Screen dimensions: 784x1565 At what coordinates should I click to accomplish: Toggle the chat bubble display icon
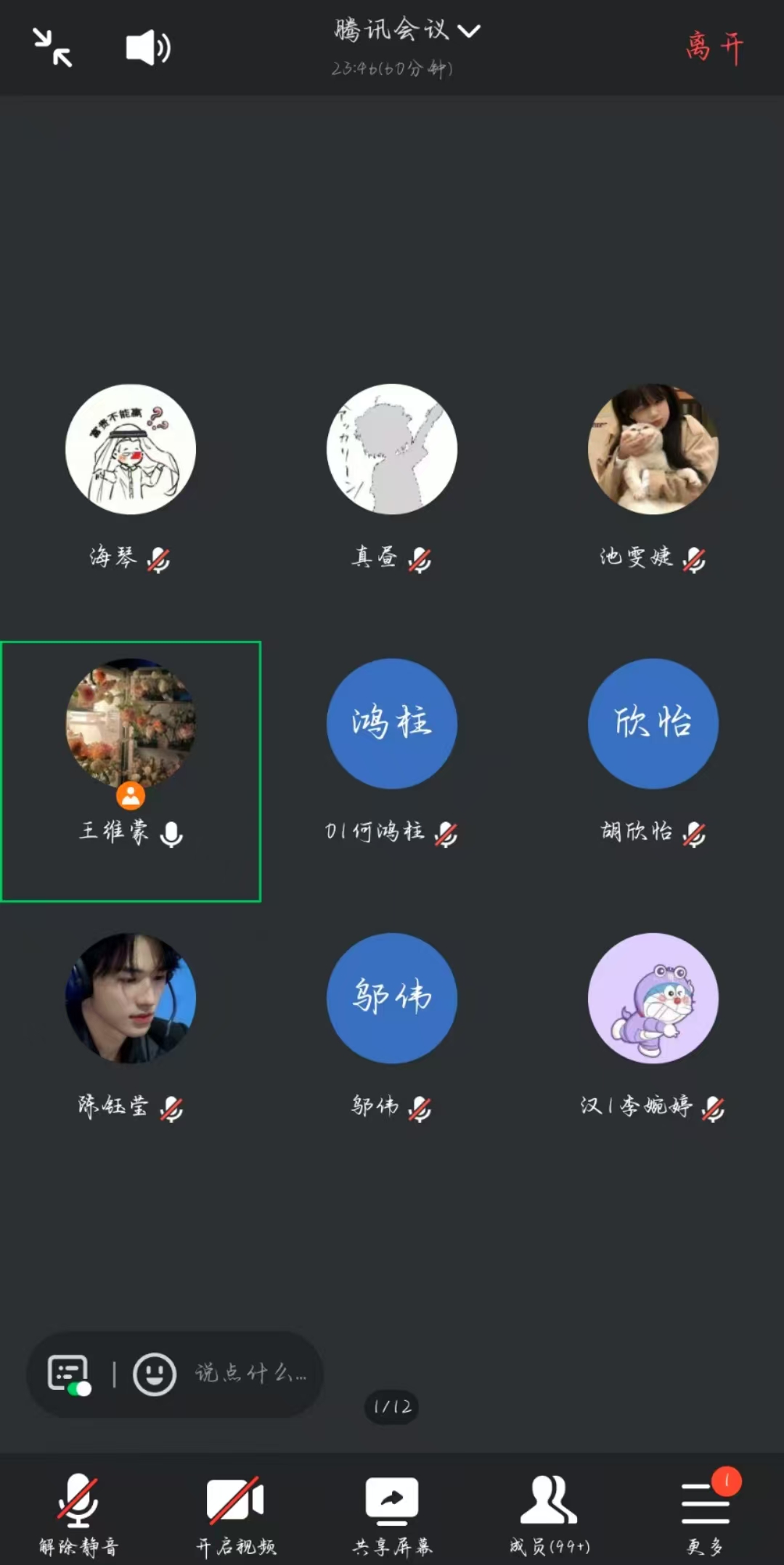pos(68,1374)
